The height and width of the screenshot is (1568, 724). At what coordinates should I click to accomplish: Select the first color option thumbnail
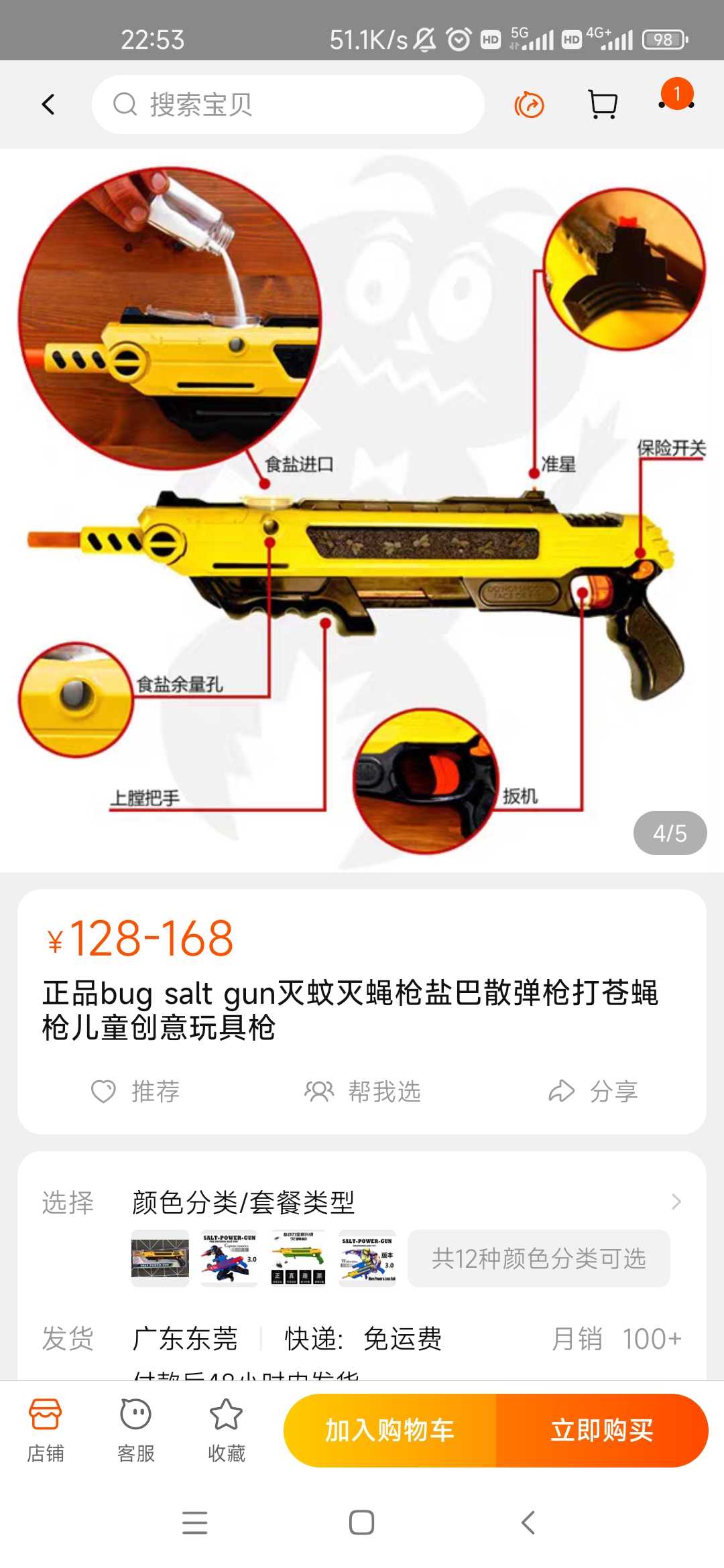pyautogui.click(x=160, y=1258)
